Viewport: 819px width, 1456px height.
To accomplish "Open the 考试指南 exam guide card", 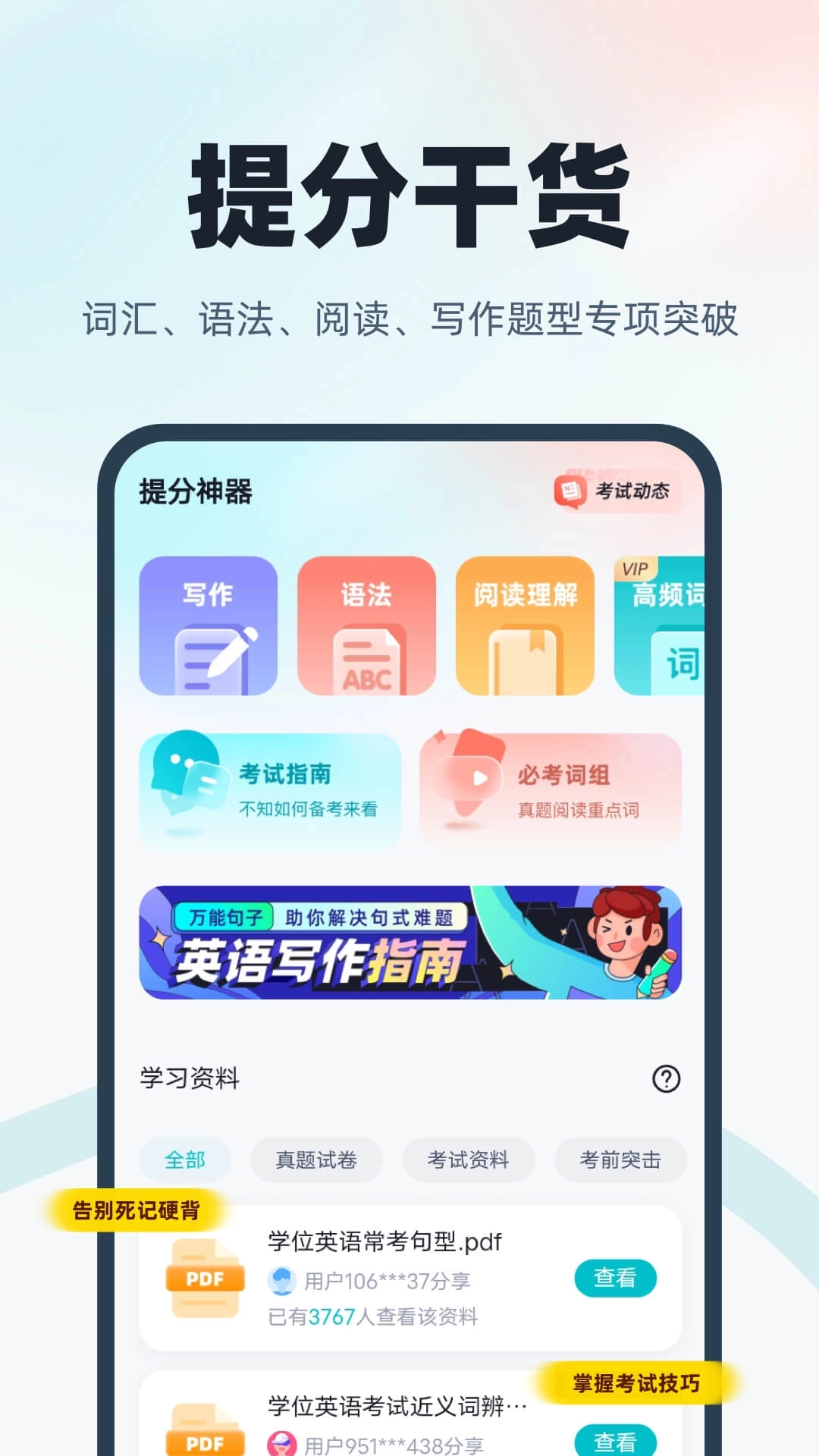I will point(273,789).
